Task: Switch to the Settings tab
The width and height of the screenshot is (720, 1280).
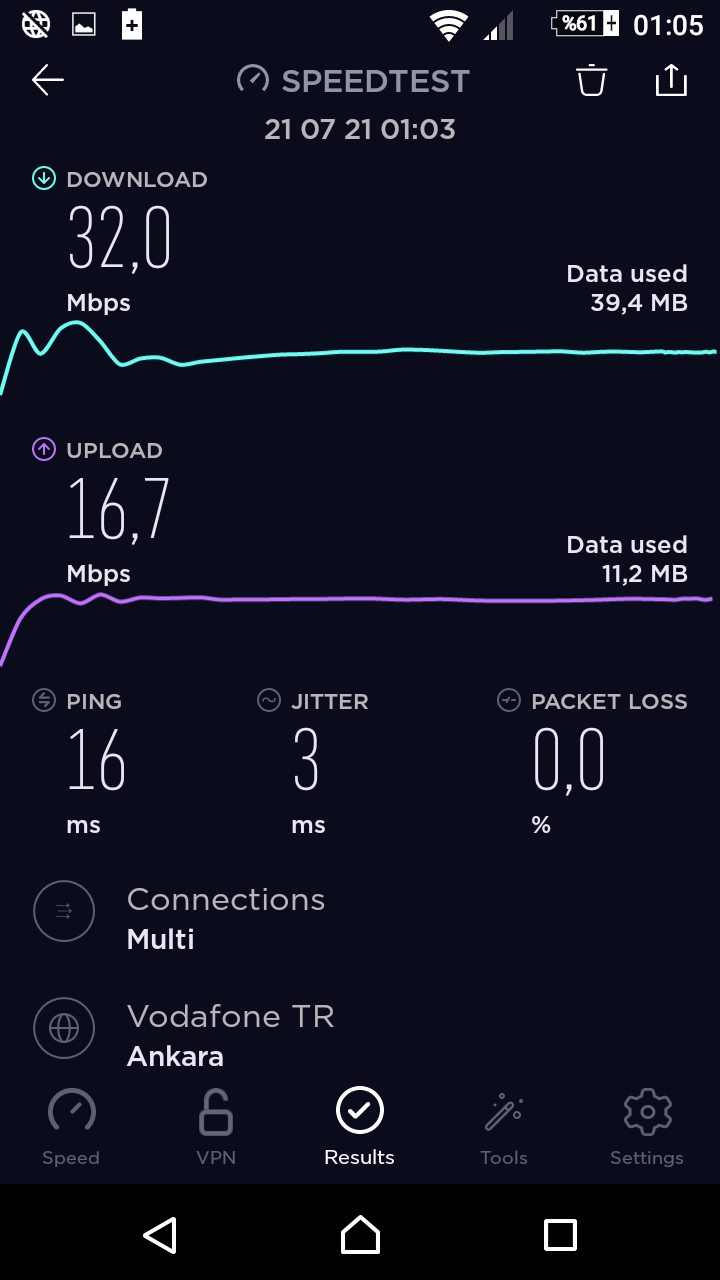Action: [x=647, y=1127]
